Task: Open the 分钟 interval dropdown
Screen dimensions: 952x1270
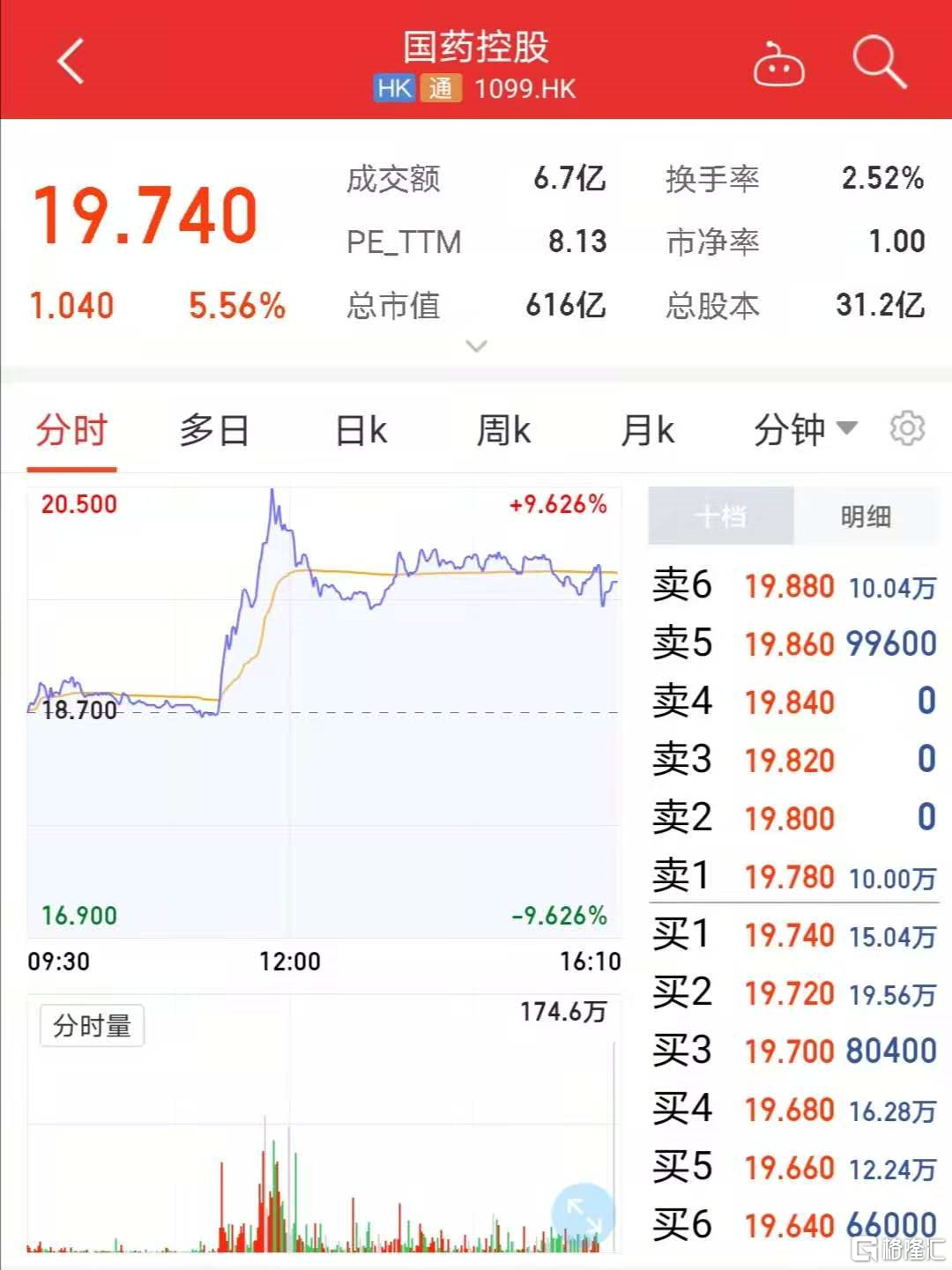Action: (804, 430)
